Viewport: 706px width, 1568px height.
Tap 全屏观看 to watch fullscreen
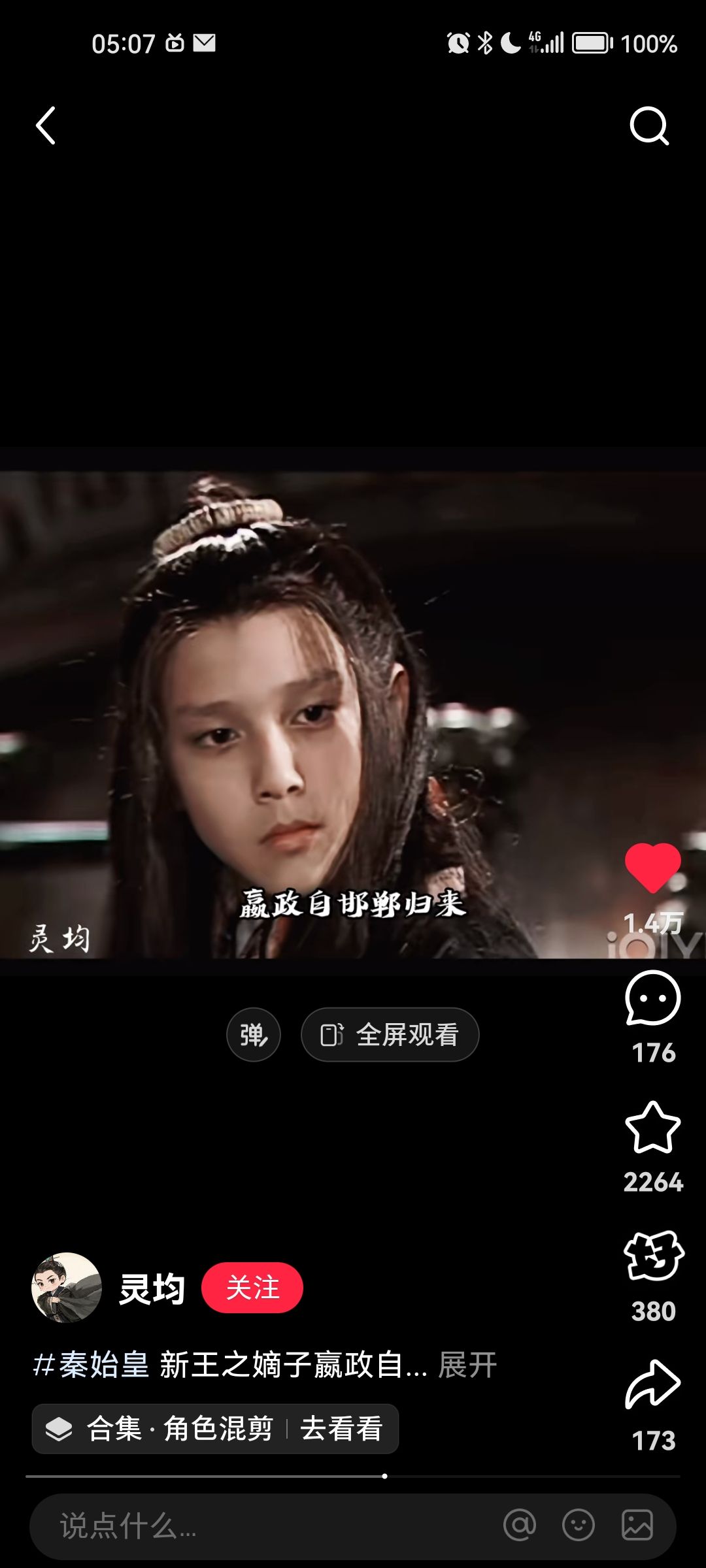[x=390, y=1035]
